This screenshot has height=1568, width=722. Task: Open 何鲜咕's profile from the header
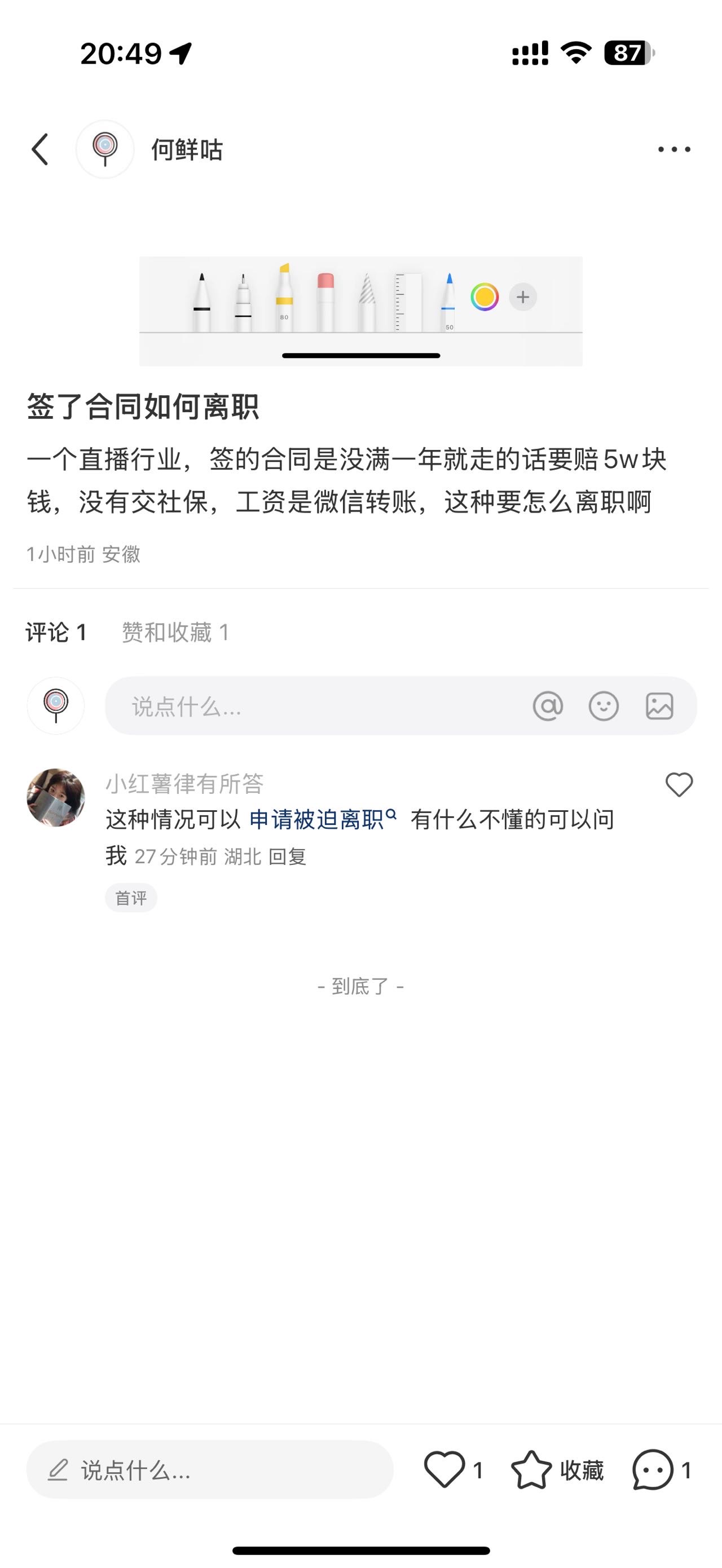[x=105, y=149]
